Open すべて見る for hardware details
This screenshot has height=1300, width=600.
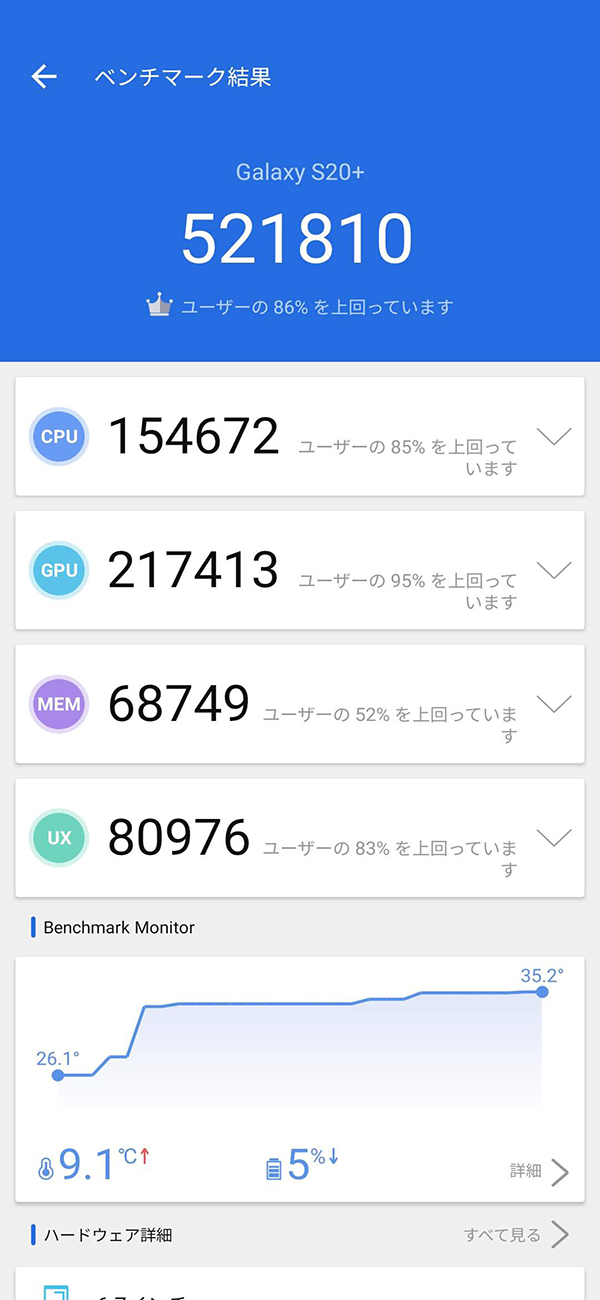(x=516, y=1235)
